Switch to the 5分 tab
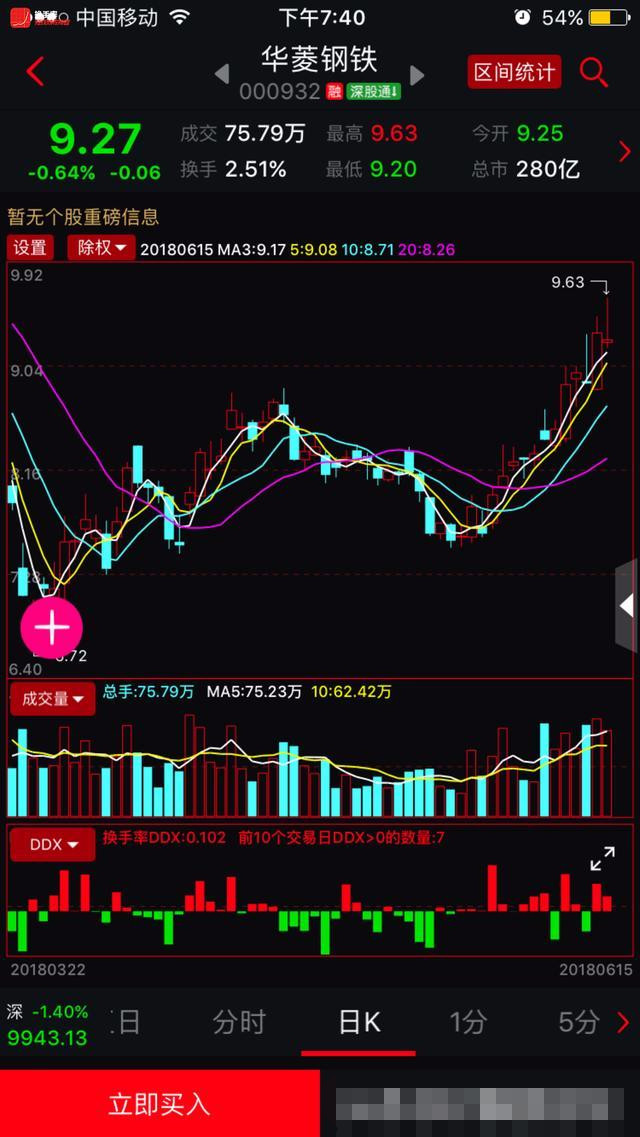The image size is (640, 1137). click(578, 1022)
